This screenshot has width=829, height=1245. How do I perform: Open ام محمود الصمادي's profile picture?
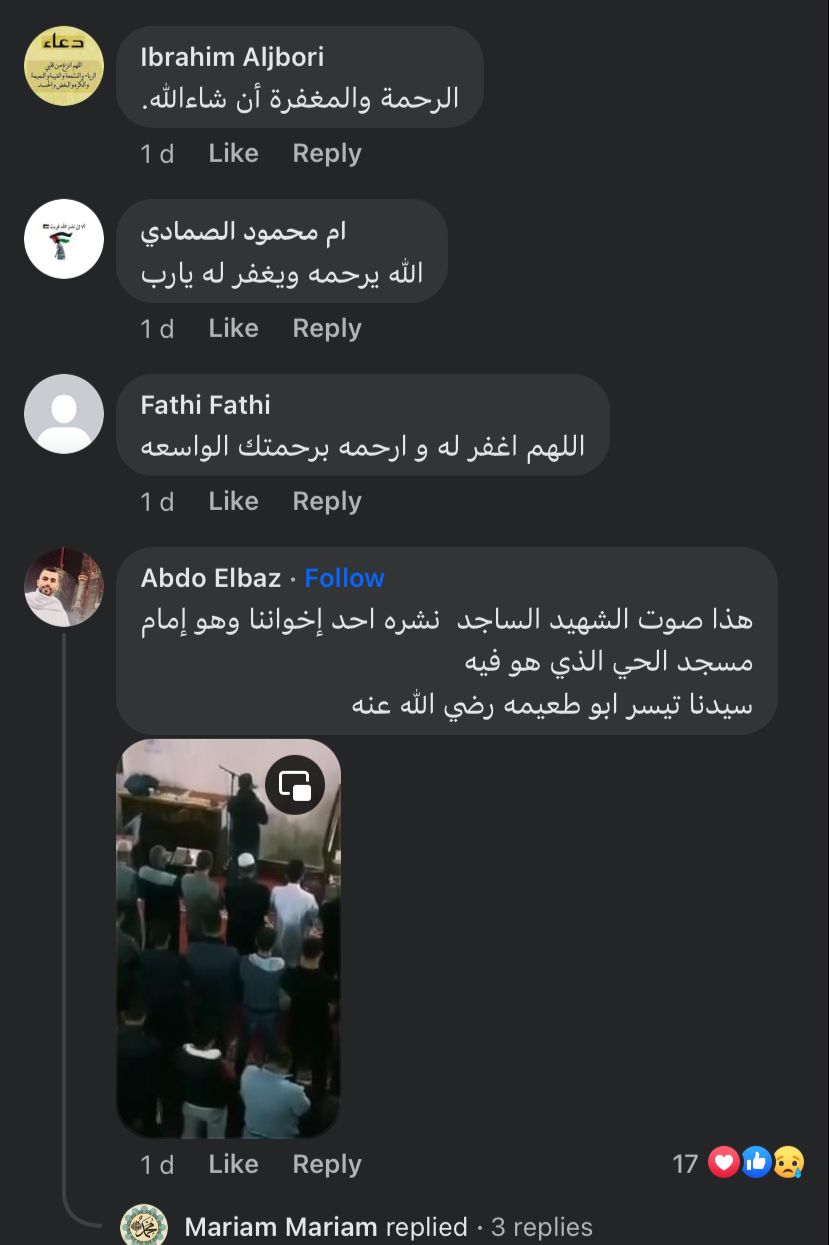(x=64, y=239)
